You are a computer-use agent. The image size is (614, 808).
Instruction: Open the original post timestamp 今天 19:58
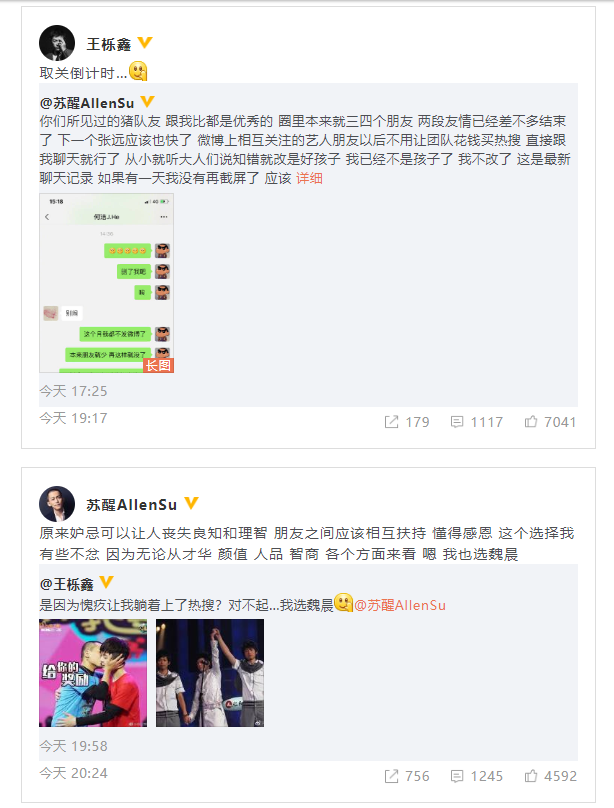pyautogui.click(x=73, y=746)
